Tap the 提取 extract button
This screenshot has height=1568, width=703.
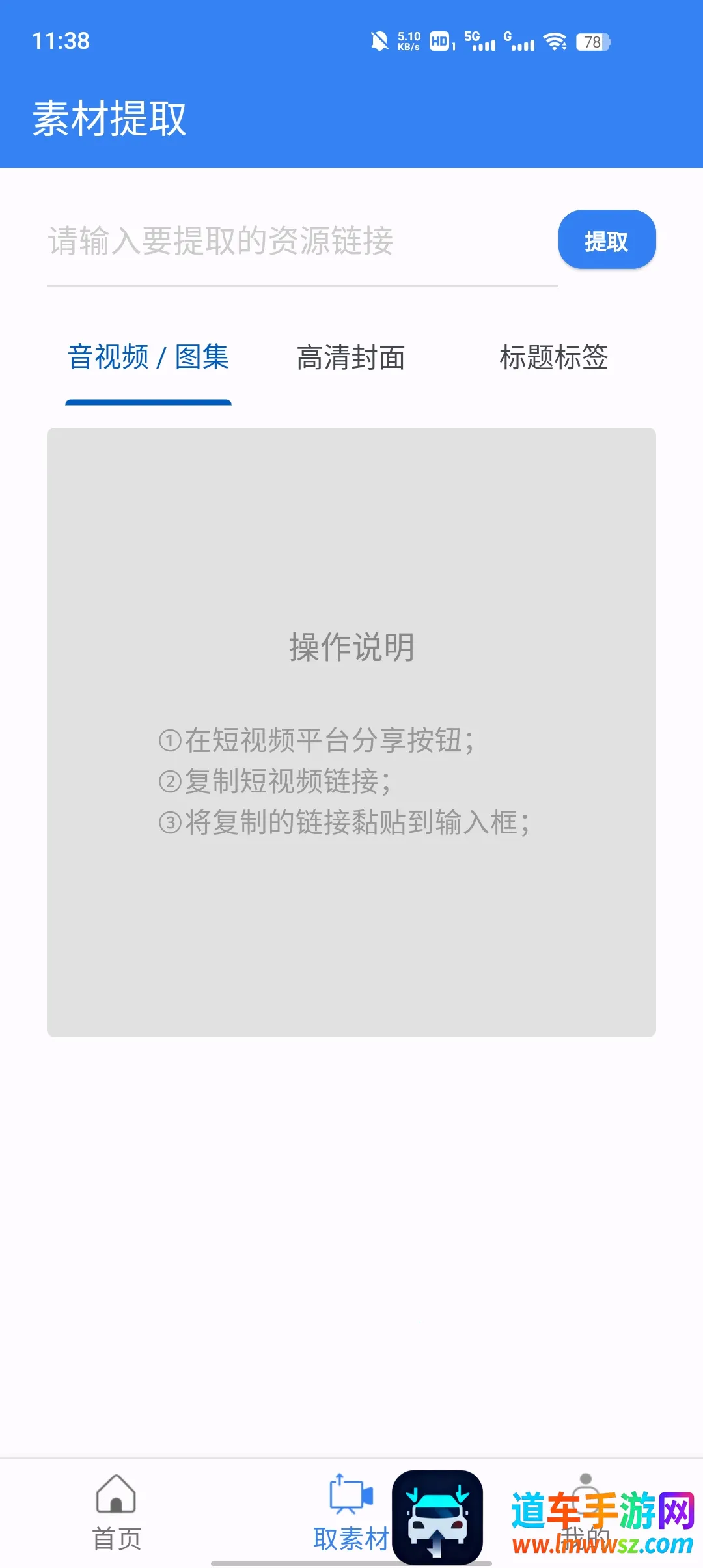[x=607, y=240]
